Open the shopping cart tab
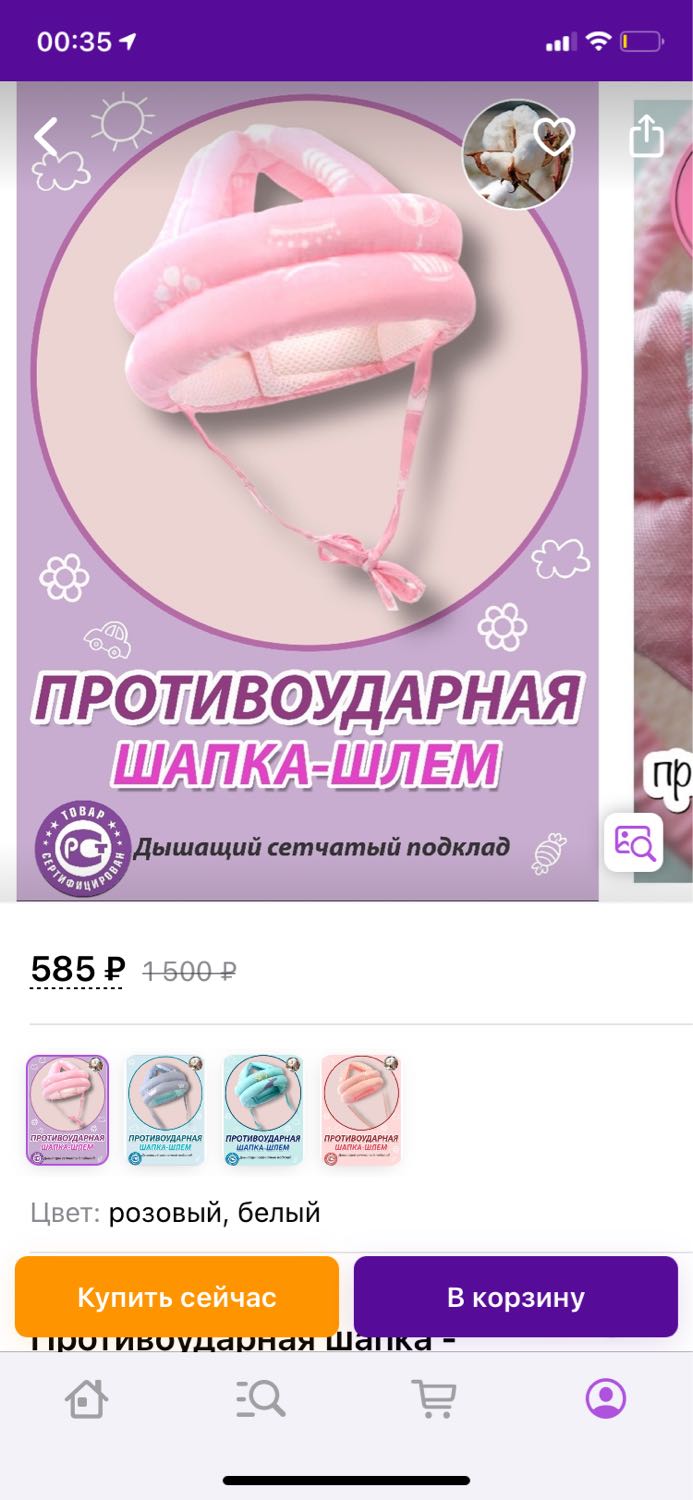The height and width of the screenshot is (1500, 693). pyautogui.click(x=434, y=1398)
